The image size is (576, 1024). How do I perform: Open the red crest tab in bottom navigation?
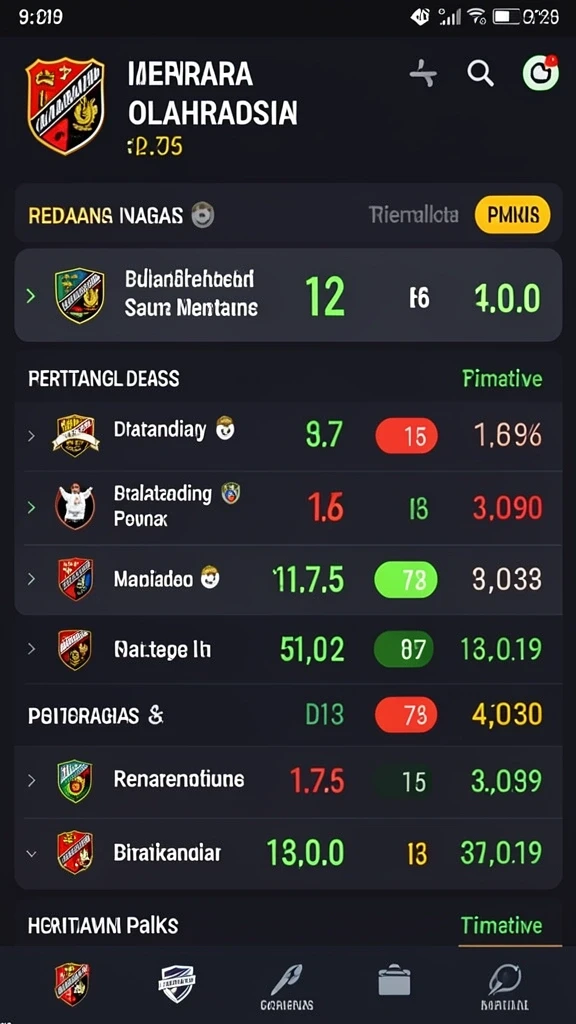(x=72, y=984)
